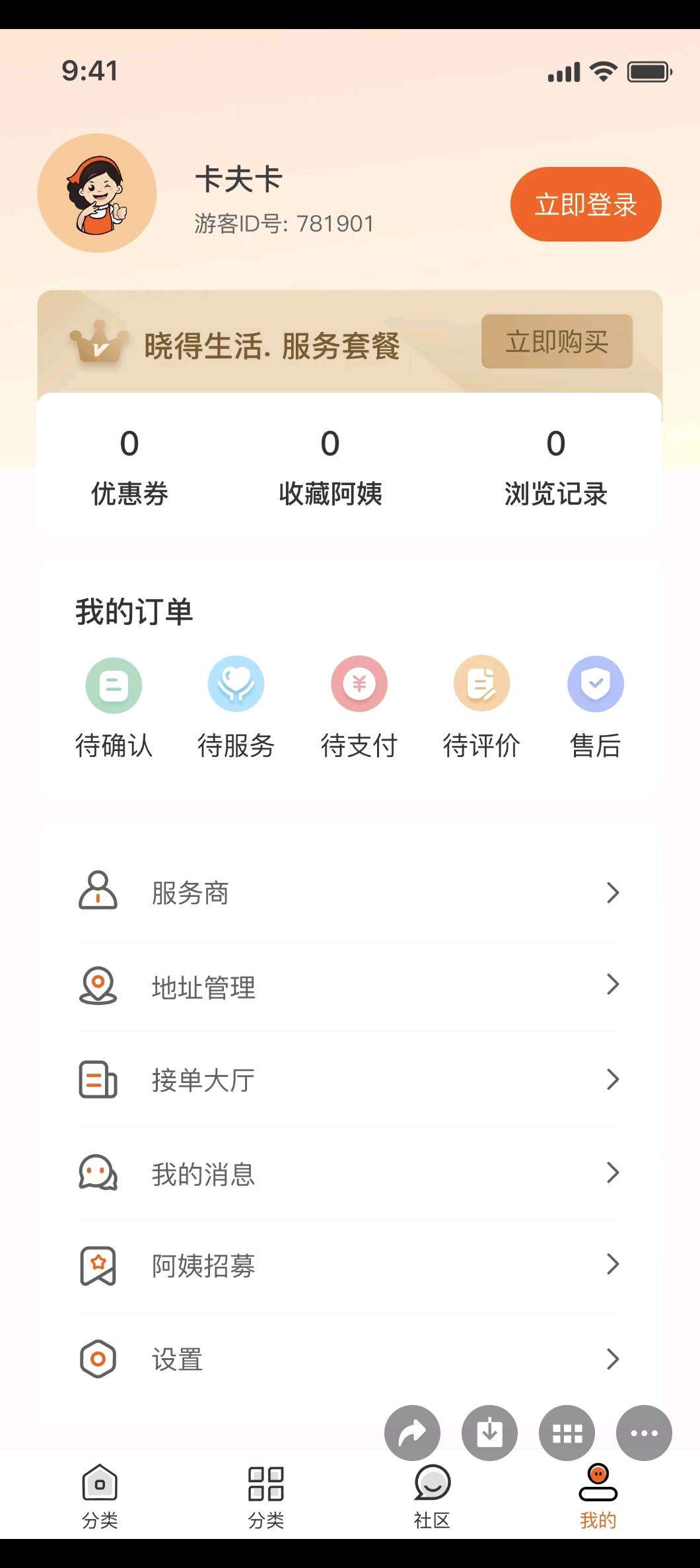Tap the floating share arrow icon
The image size is (700, 1568).
[x=412, y=1433]
